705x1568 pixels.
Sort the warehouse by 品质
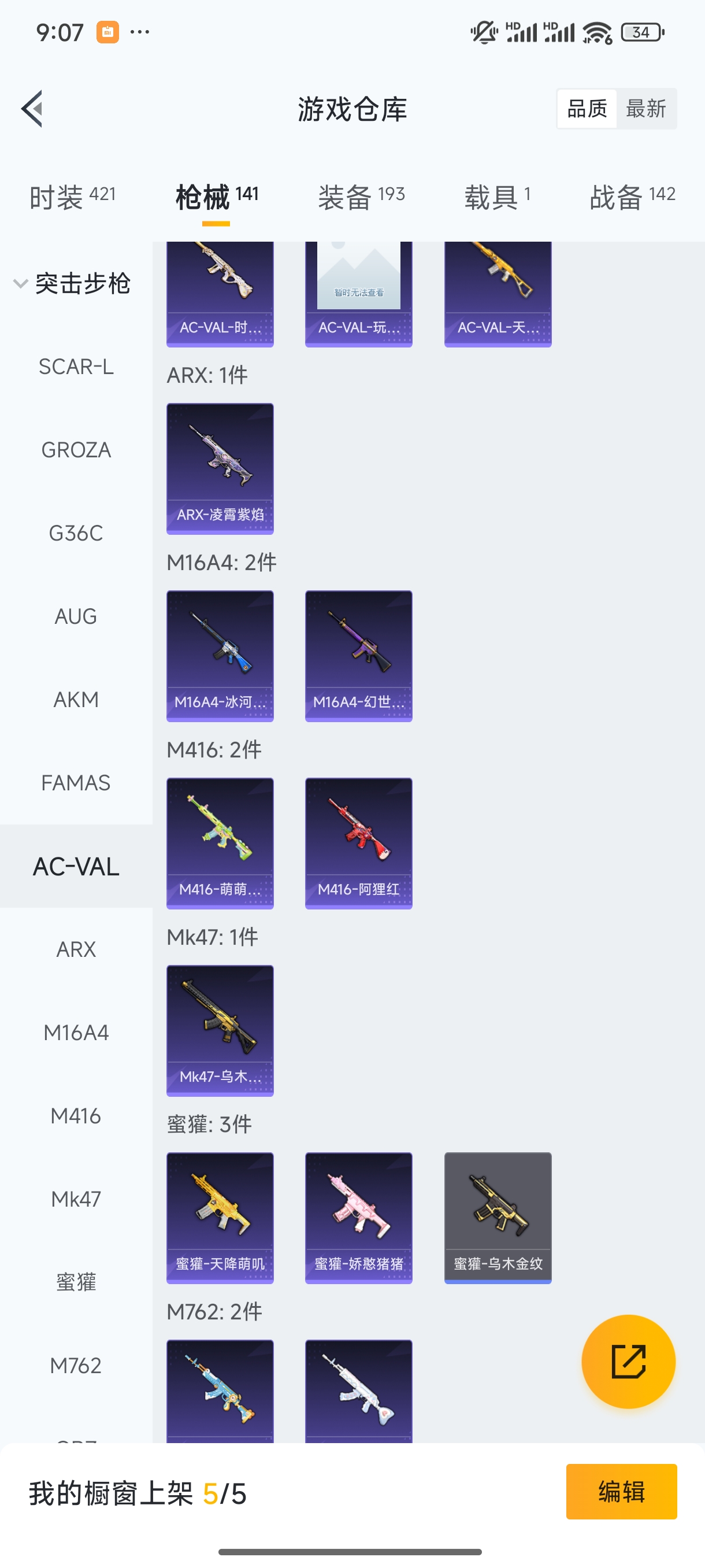tap(587, 108)
